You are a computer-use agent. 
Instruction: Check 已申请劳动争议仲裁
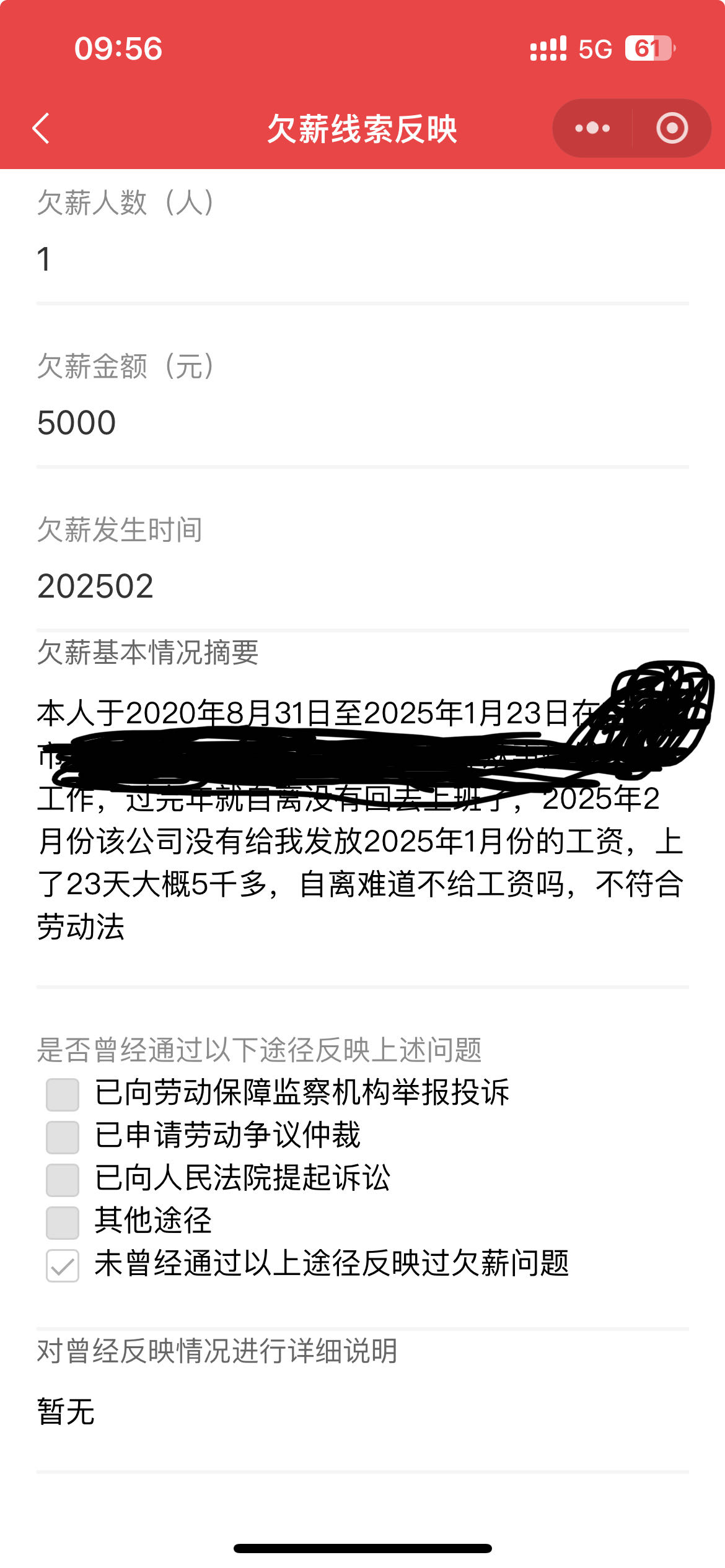point(63,1137)
